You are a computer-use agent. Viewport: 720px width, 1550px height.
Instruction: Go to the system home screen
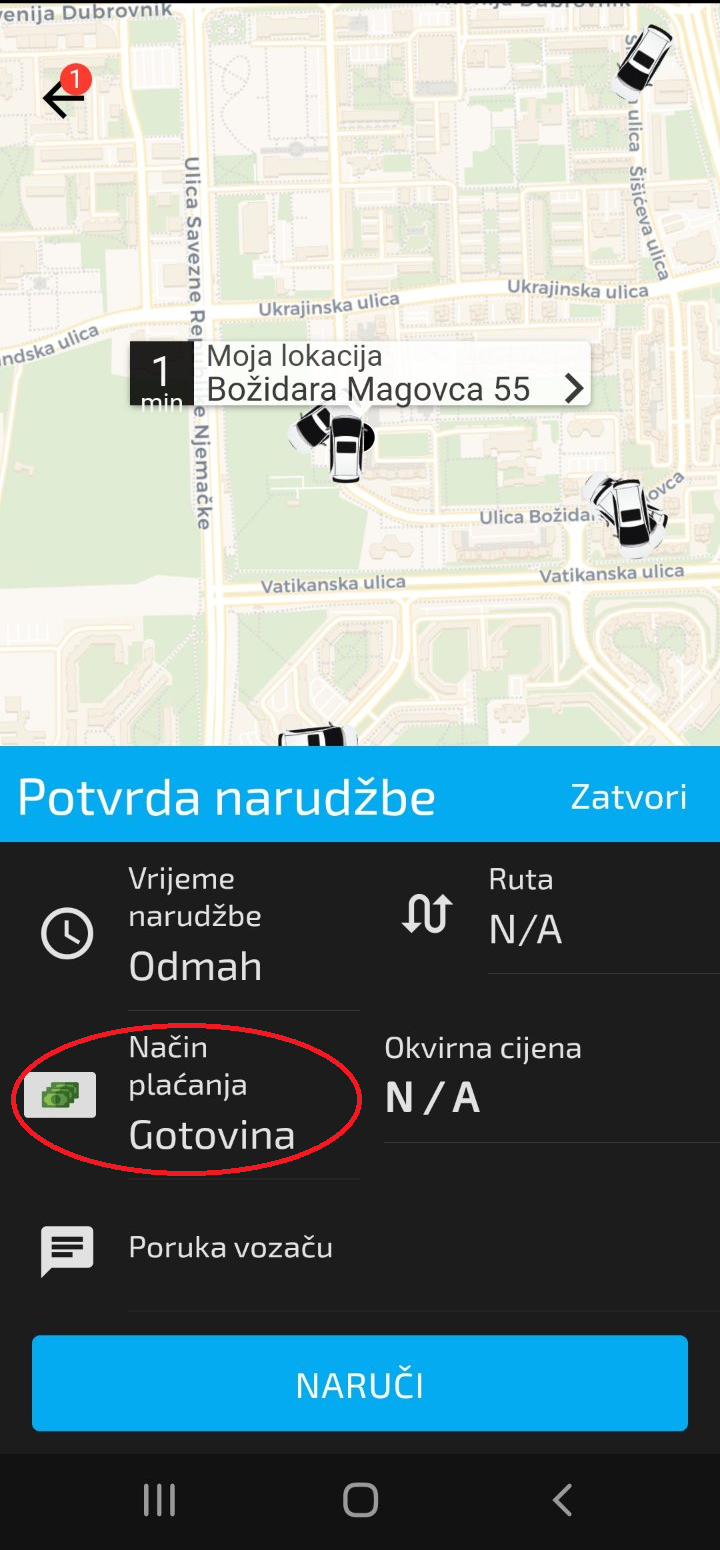click(360, 1500)
